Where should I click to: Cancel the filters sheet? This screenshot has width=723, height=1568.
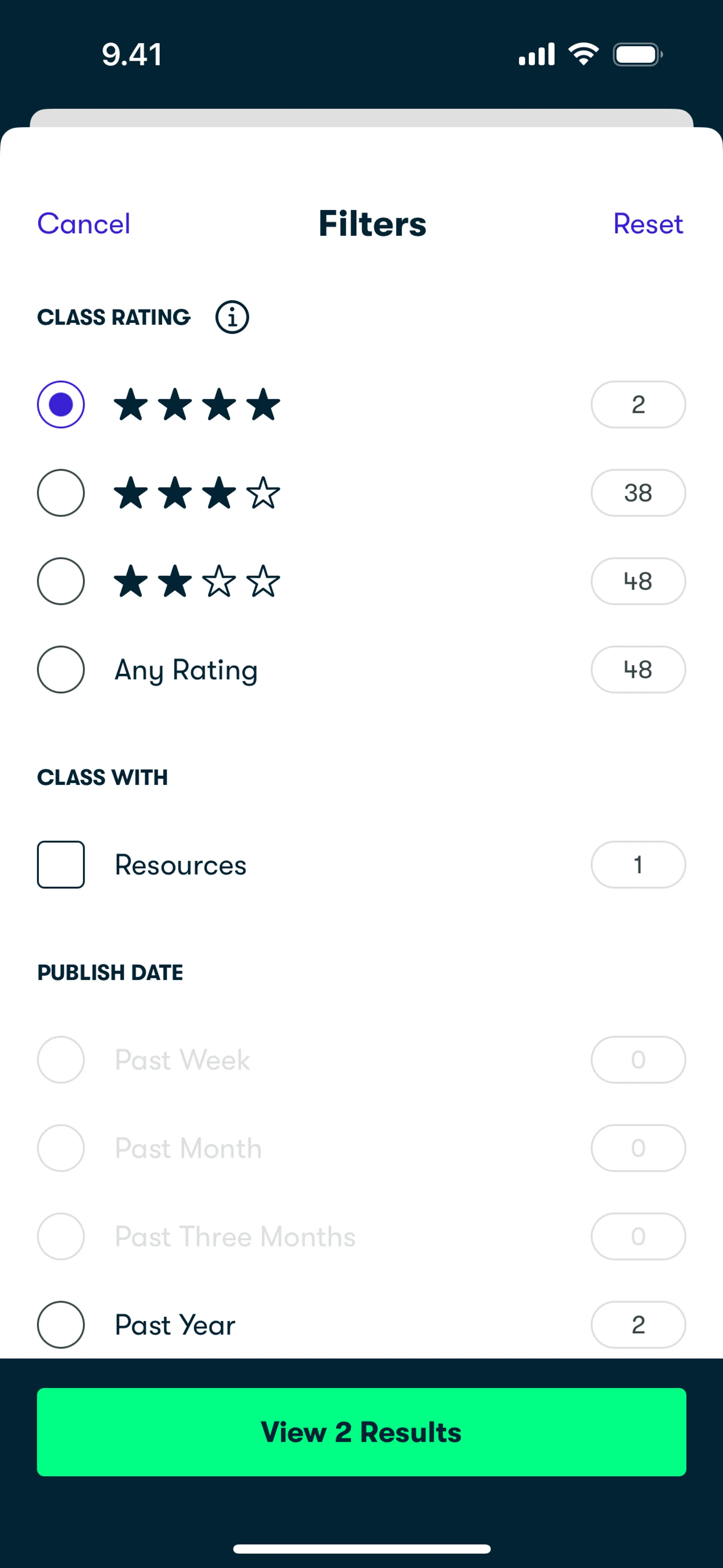84,223
